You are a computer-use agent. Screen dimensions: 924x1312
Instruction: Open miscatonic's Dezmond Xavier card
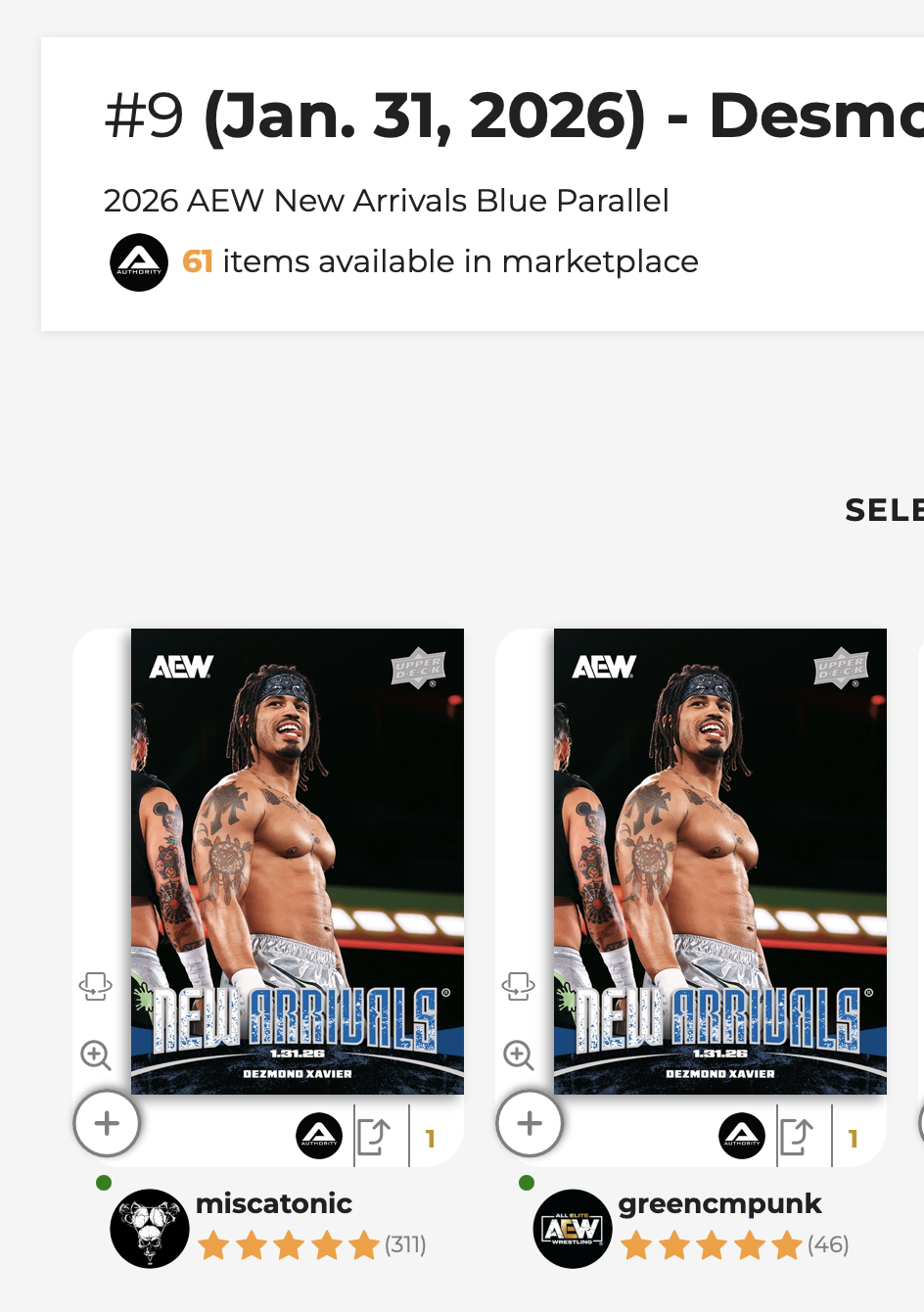[x=297, y=861]
